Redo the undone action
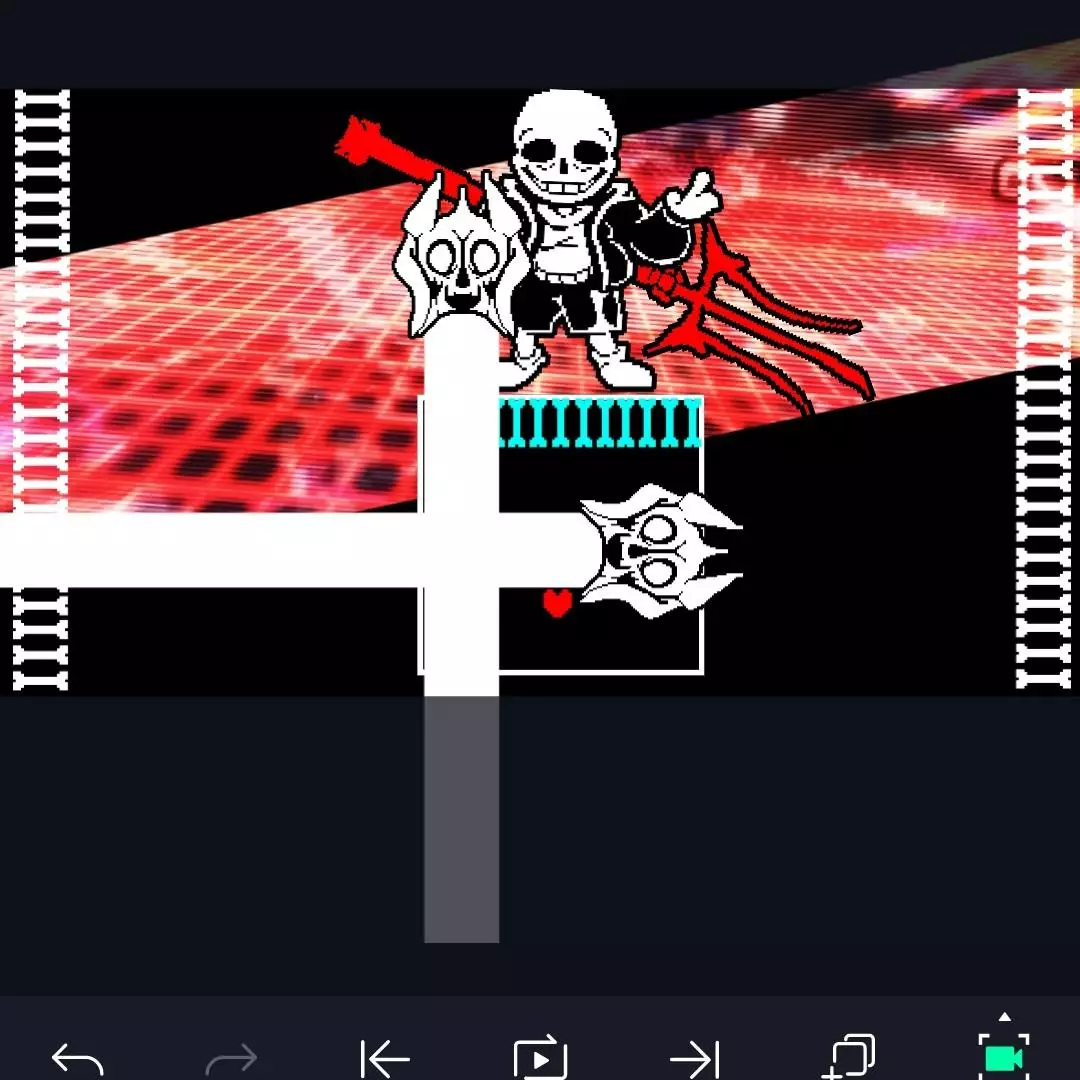 click(x=231, y=1058)
